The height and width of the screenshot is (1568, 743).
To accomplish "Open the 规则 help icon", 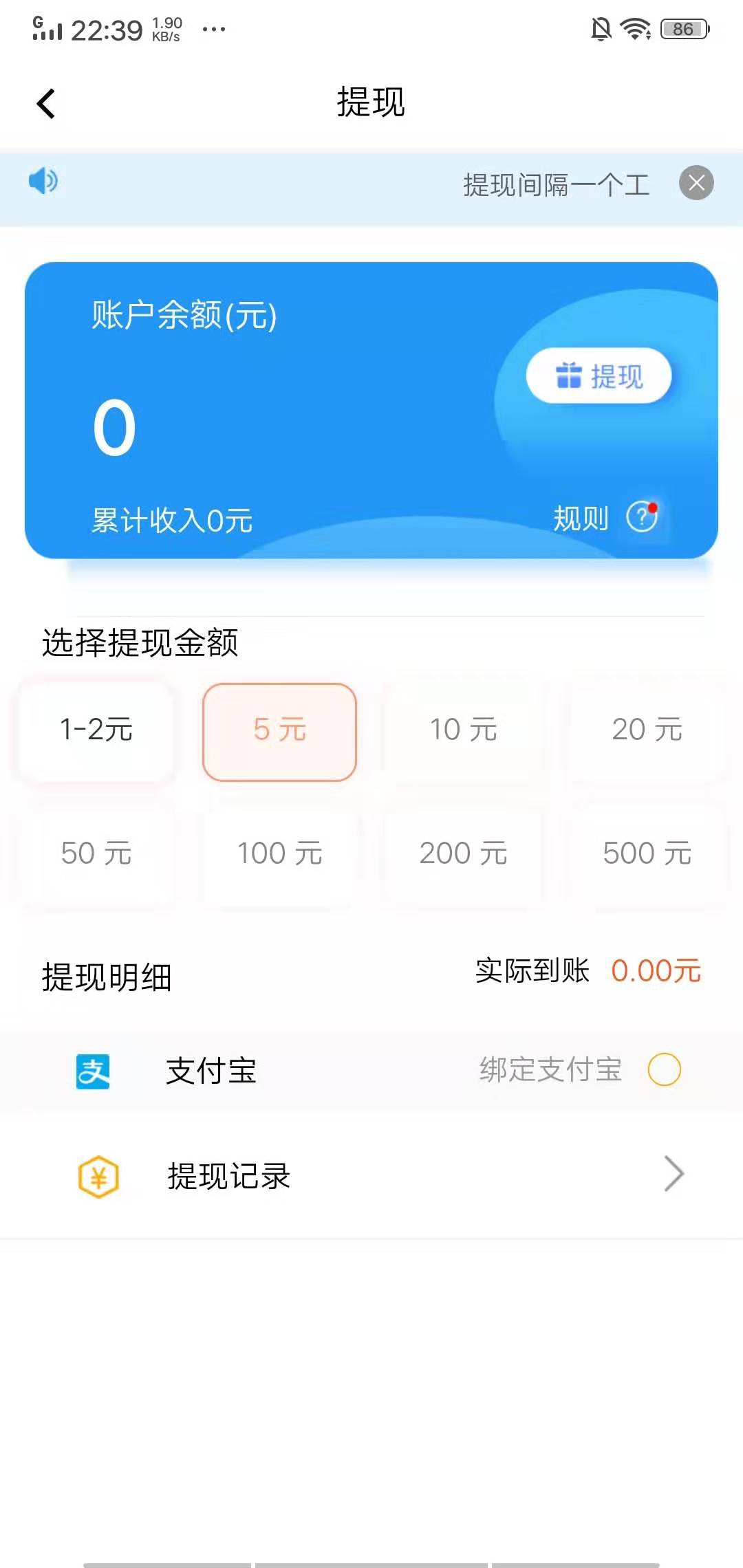I will 642,517.
